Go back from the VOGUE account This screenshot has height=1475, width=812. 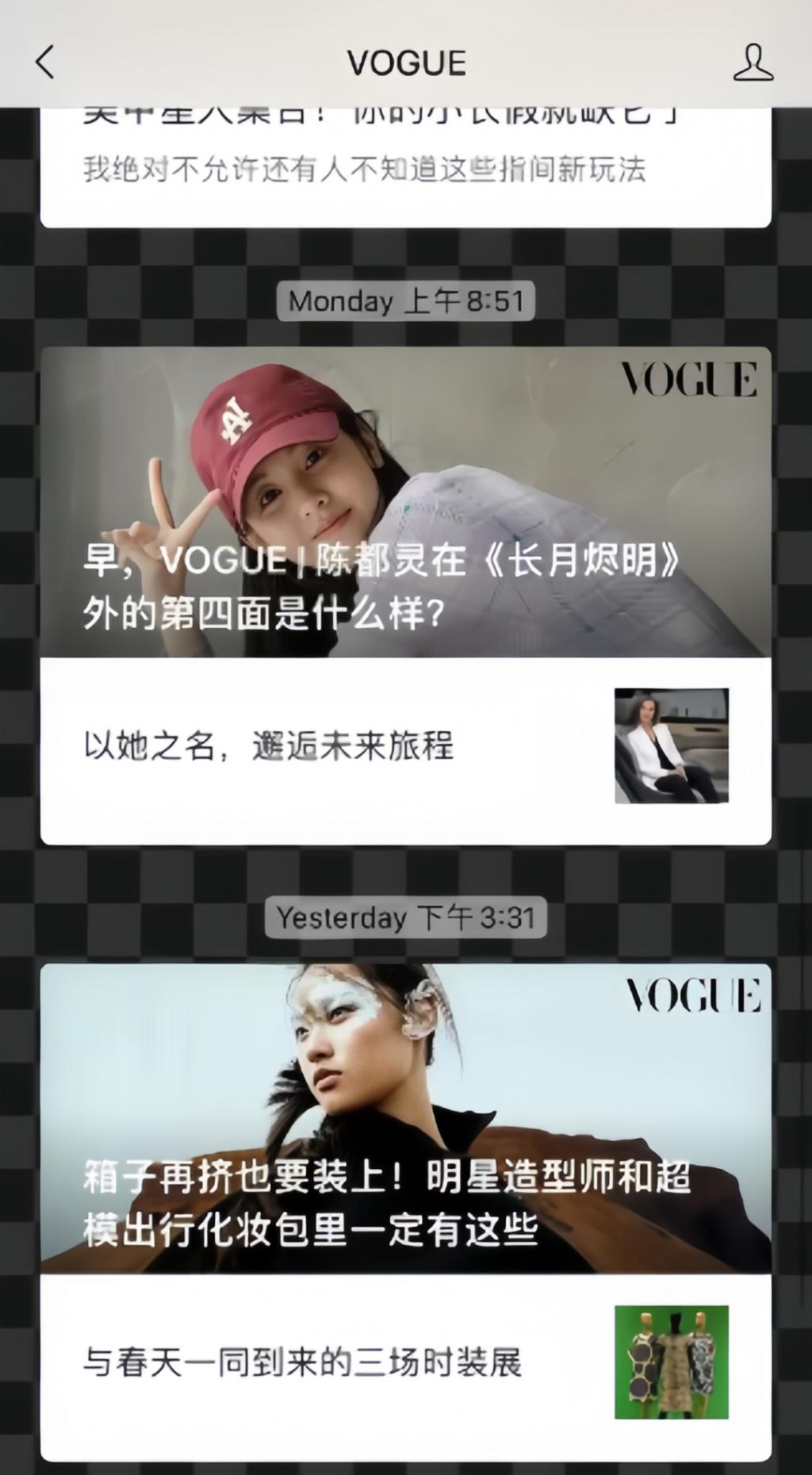coord(46,62)
